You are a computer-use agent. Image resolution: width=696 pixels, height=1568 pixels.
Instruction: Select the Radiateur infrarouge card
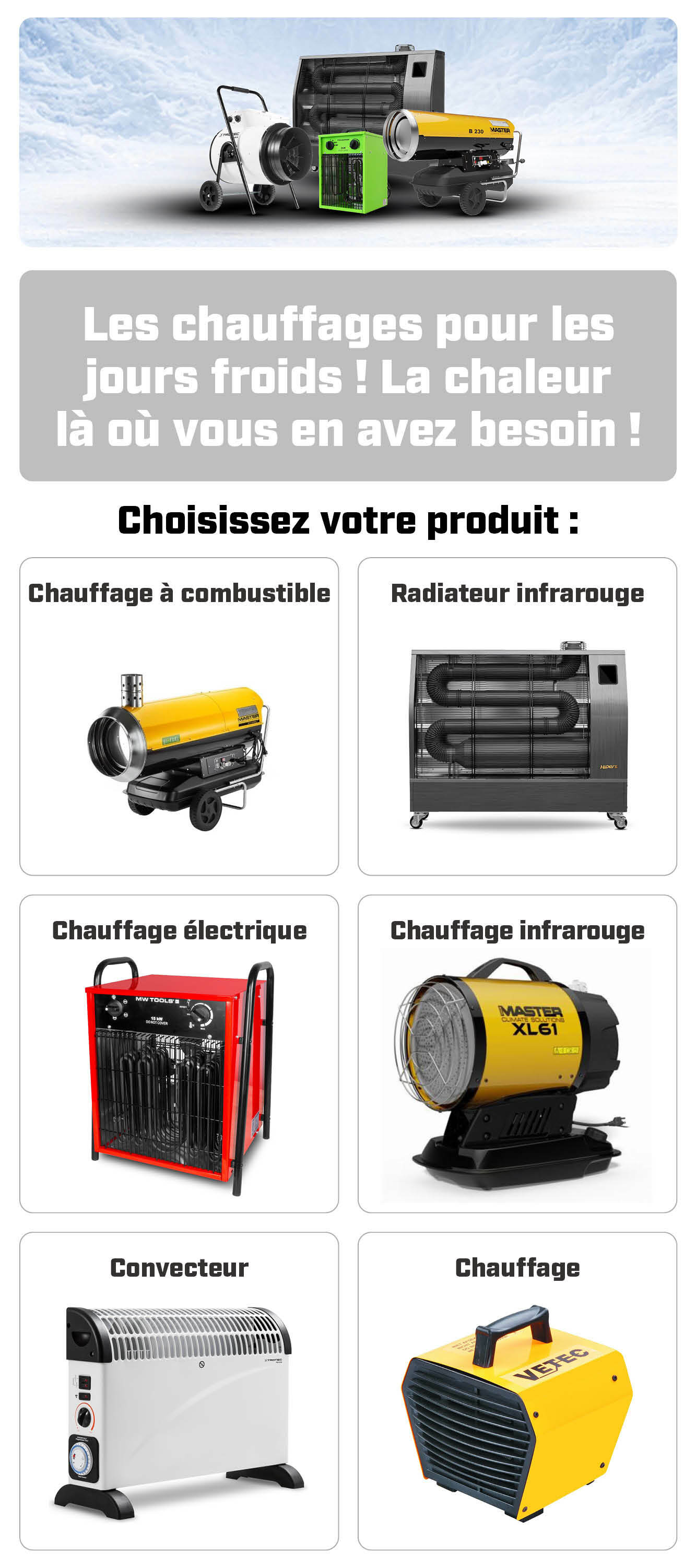517,716
